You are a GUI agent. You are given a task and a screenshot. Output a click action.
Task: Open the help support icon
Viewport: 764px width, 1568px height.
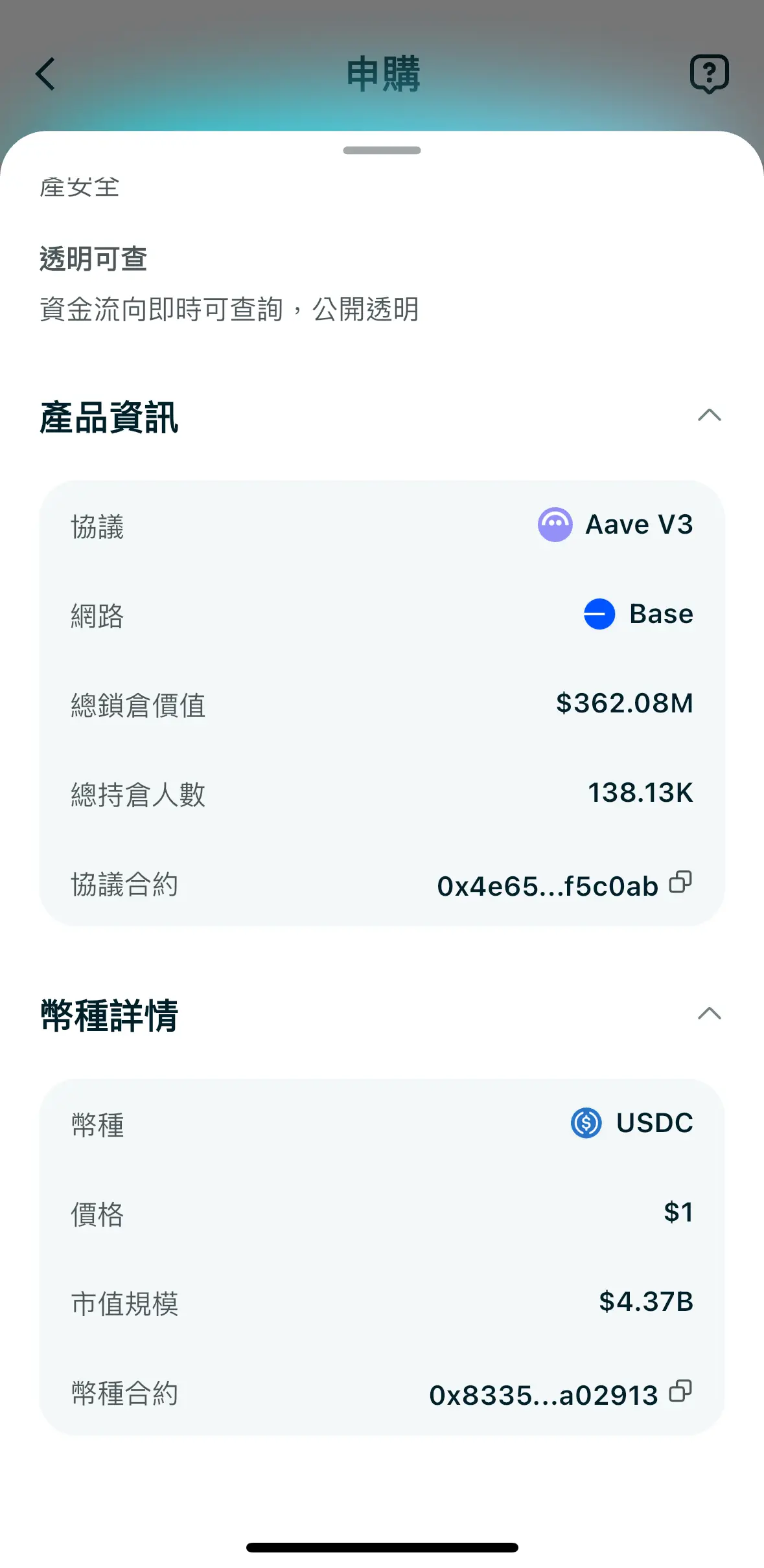pos(709,74)
